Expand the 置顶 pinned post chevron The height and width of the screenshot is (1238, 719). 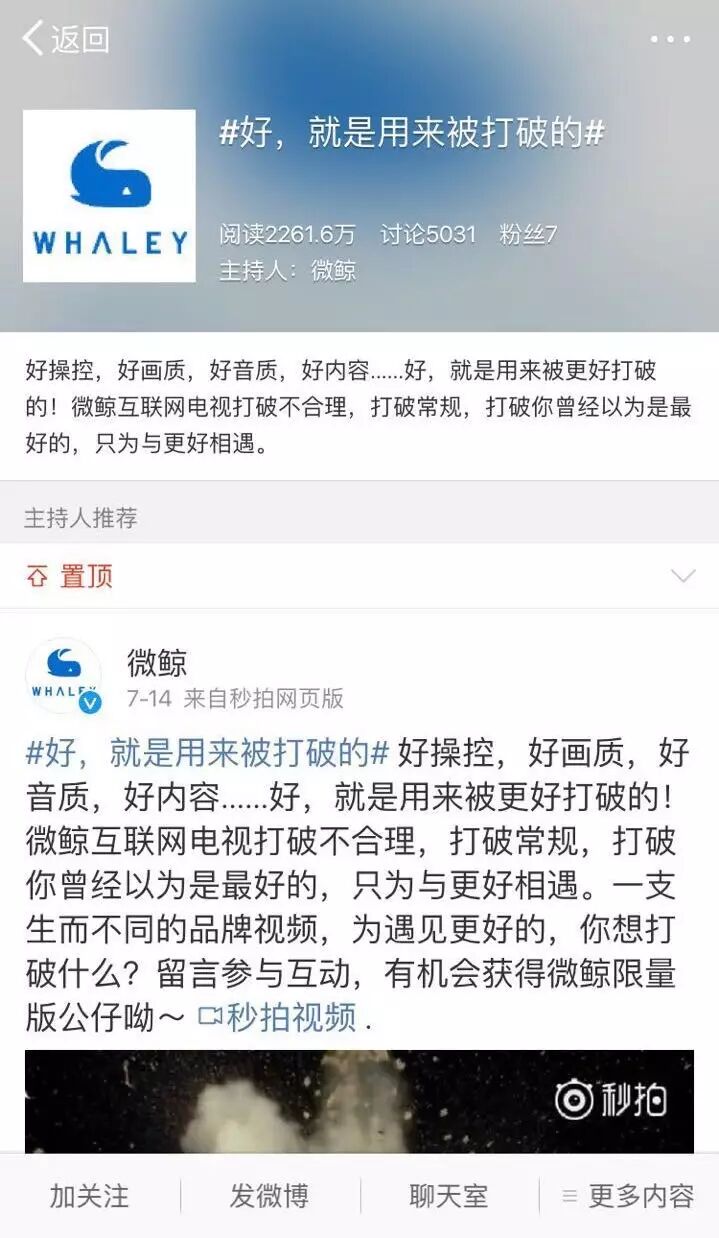[683, 576]
